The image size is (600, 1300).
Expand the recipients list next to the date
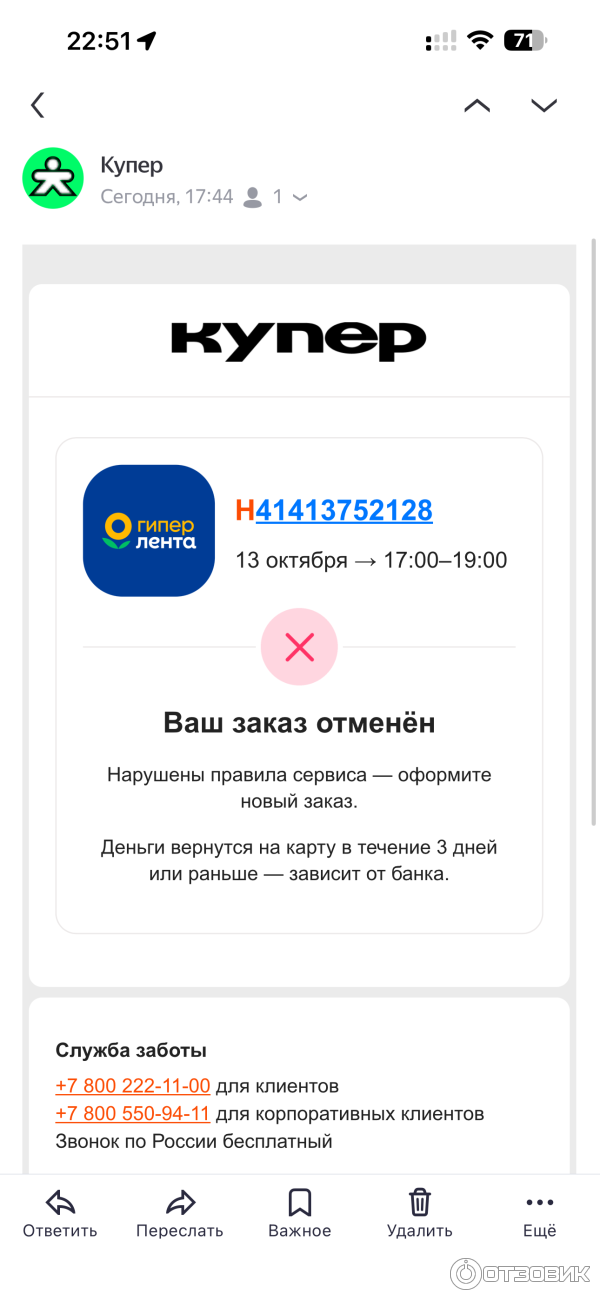click(298, 198)
